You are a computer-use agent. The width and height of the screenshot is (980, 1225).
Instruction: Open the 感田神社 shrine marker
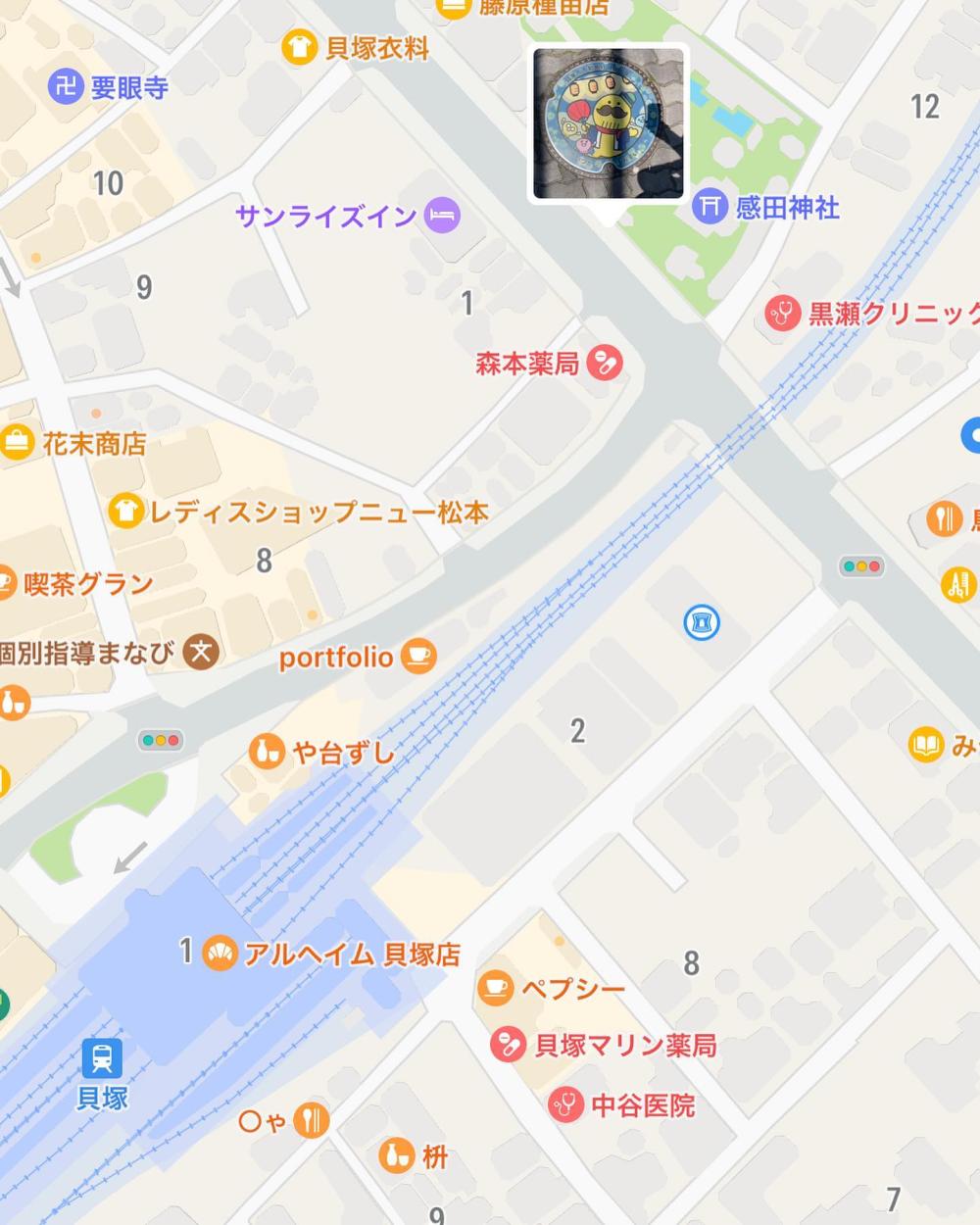pos(710,207)
